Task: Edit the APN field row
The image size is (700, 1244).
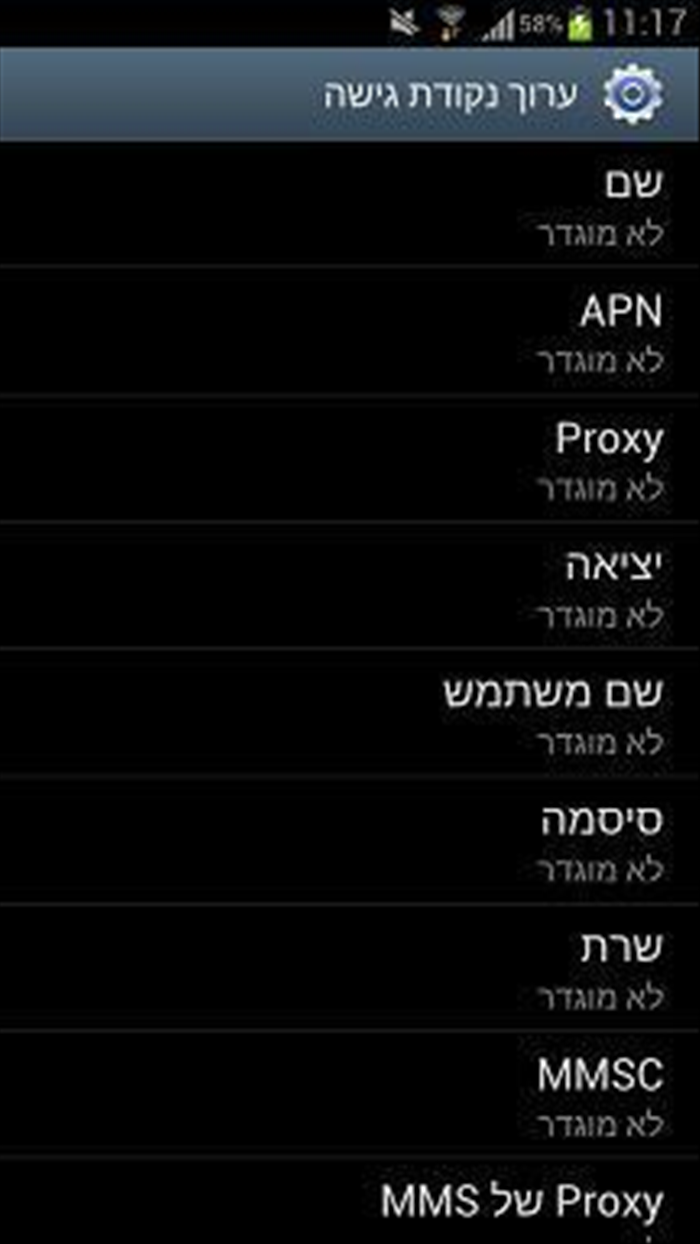Action: tap(350, 332)
